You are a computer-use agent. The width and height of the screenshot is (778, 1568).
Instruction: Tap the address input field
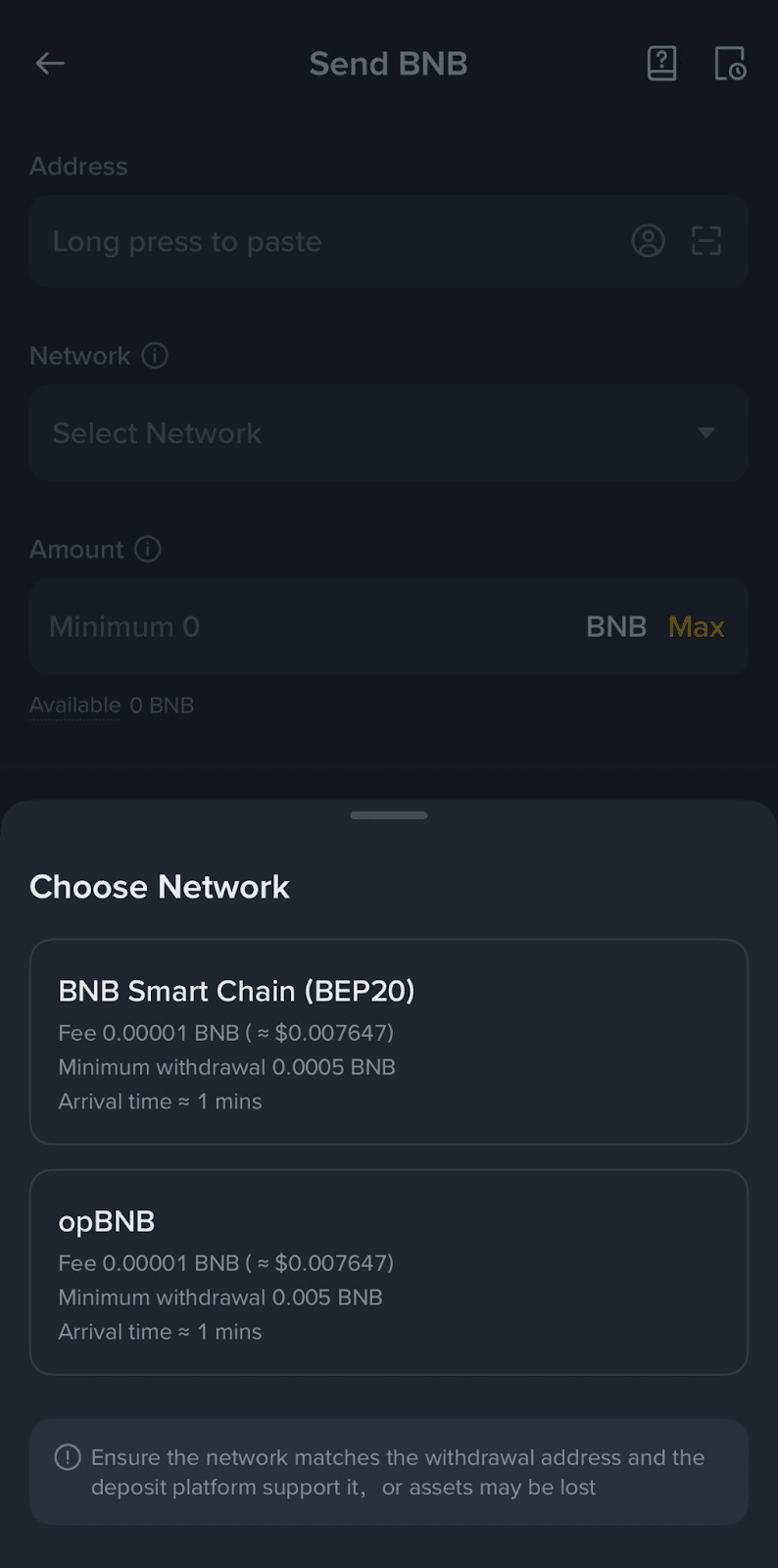(x=323, y=241)
